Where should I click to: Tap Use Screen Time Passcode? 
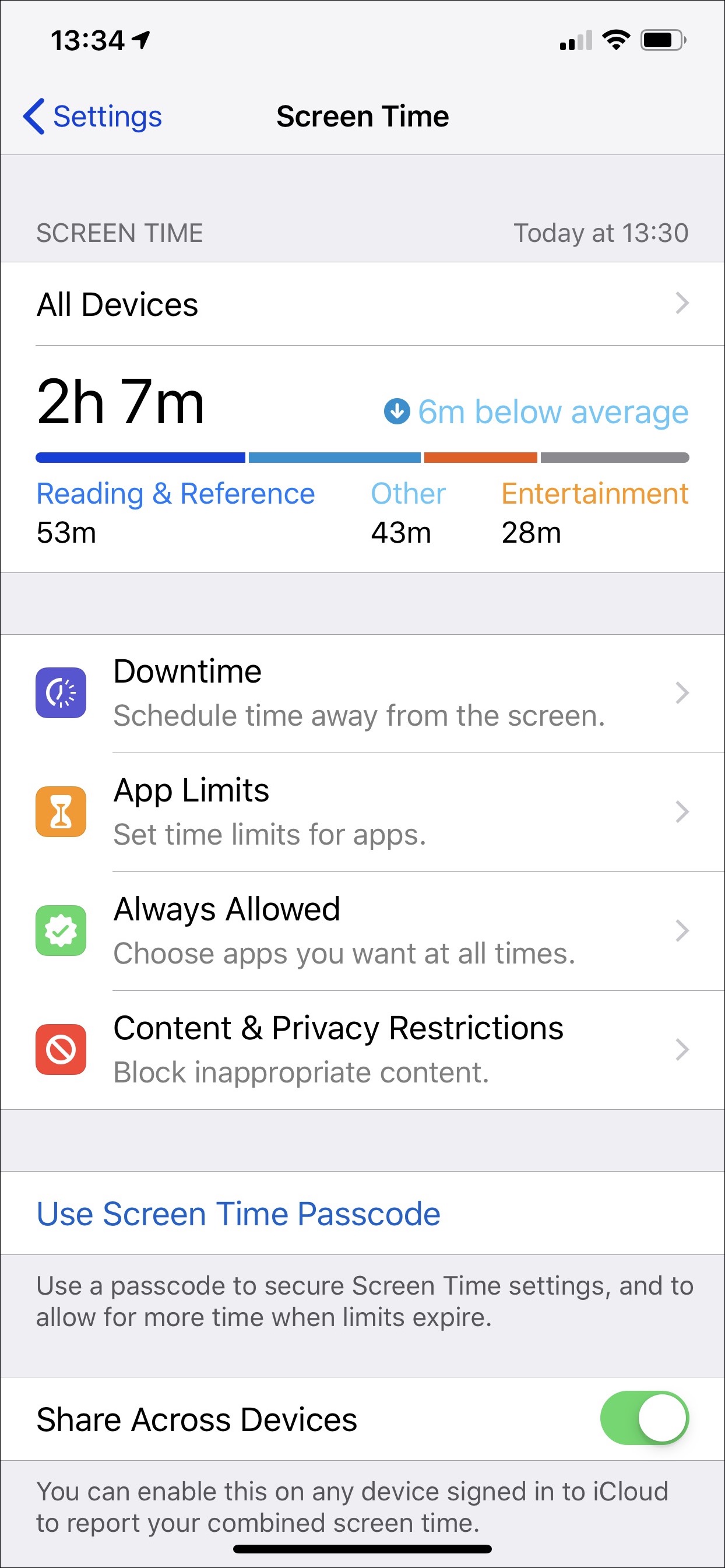point(238,1213)
